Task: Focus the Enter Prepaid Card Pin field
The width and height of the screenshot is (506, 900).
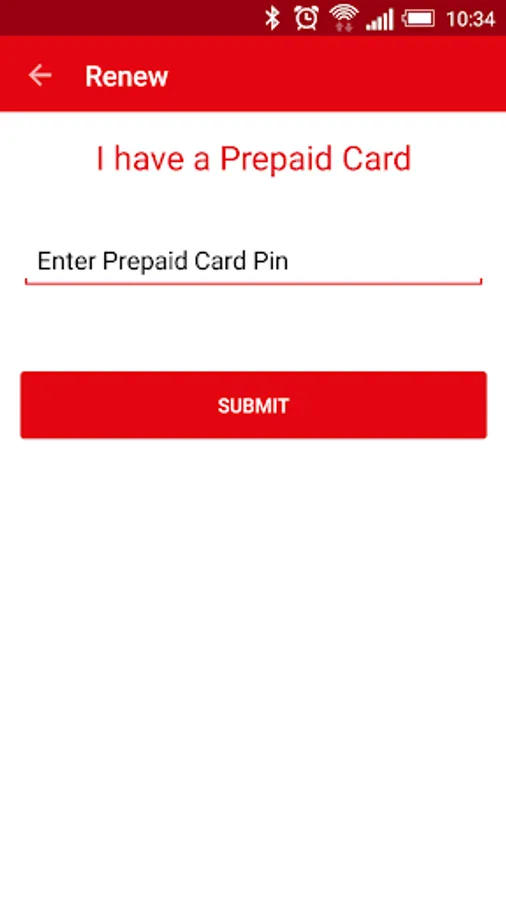Action: pos(253,262)
